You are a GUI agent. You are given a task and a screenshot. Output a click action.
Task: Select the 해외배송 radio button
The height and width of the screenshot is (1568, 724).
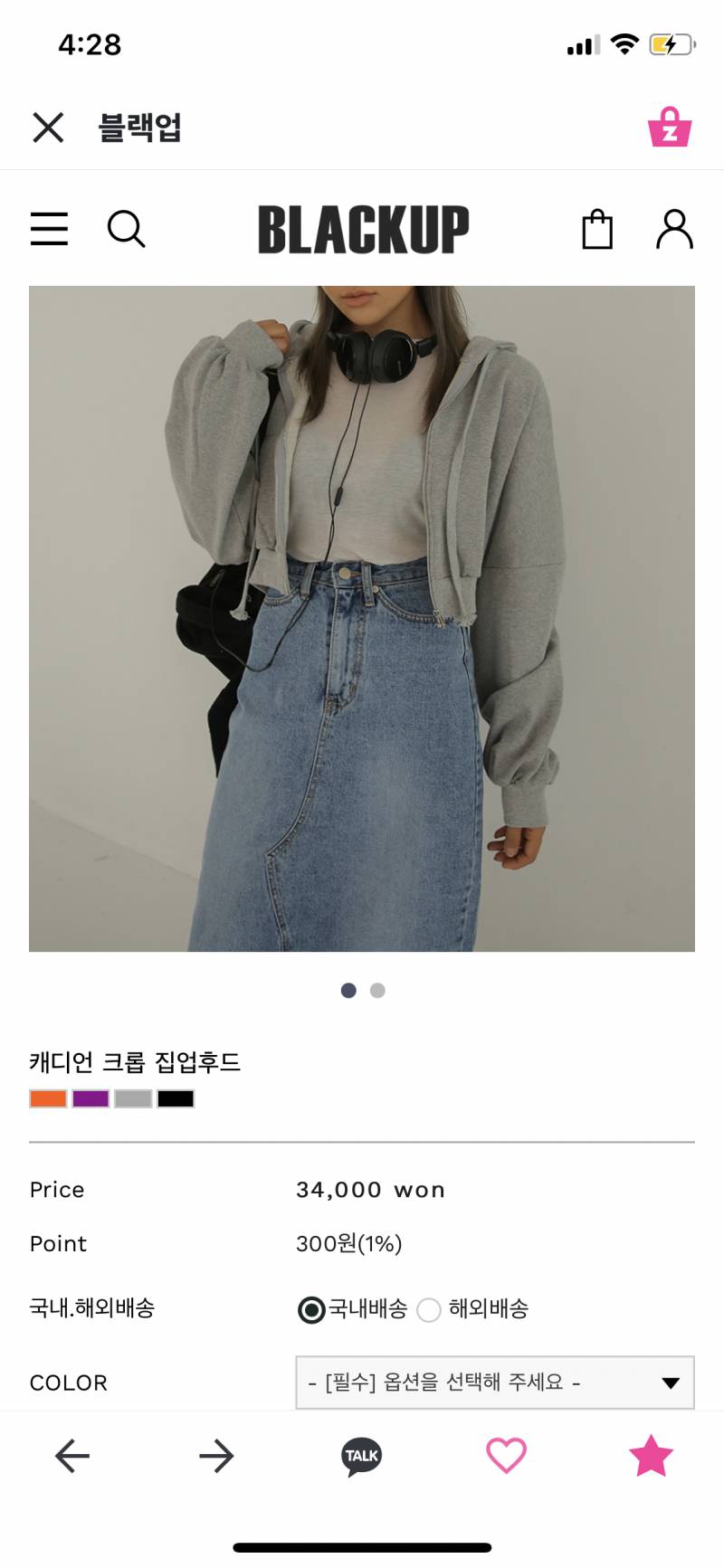pyautogui.click(x=428, y=1309)
